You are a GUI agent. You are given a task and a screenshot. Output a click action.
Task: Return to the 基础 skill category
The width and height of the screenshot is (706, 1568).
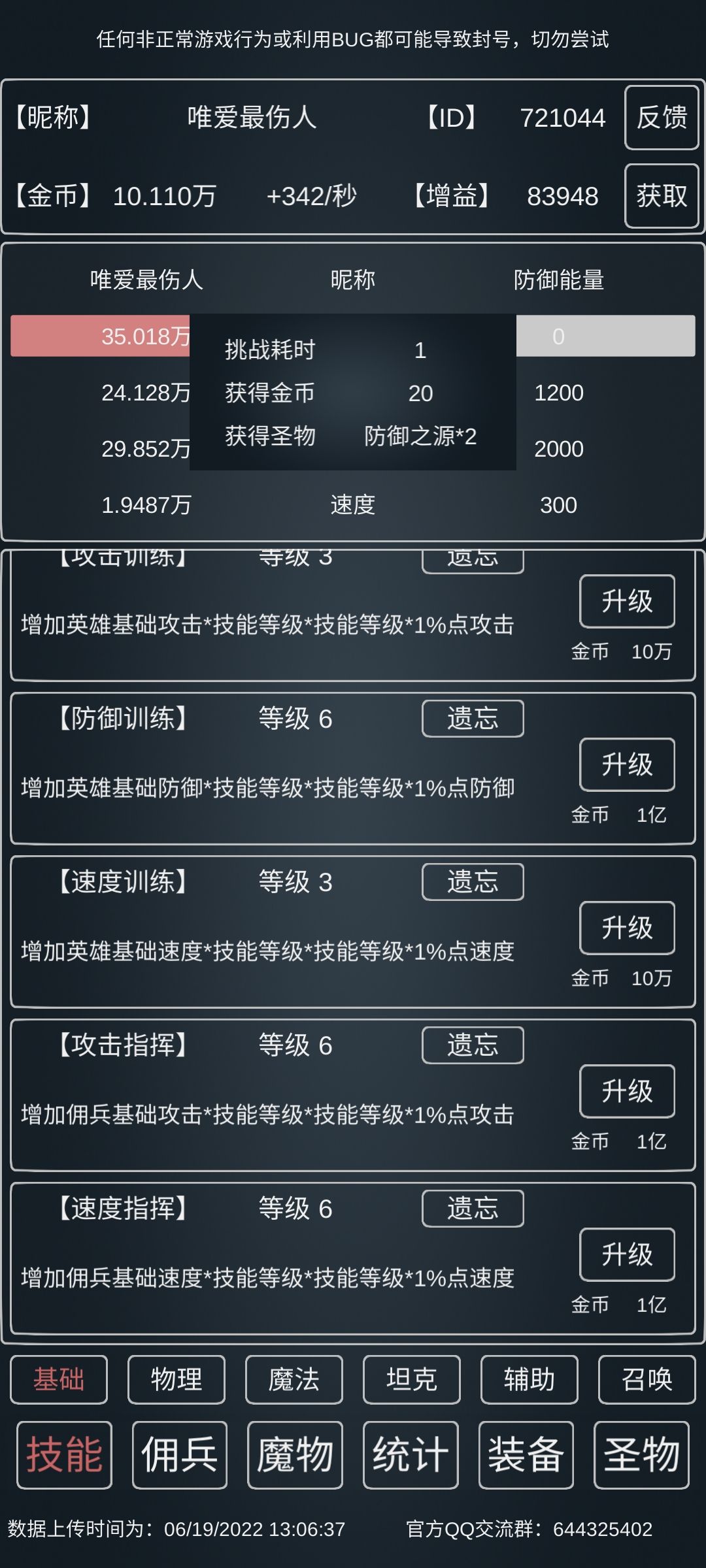(x=58, y=1379)
